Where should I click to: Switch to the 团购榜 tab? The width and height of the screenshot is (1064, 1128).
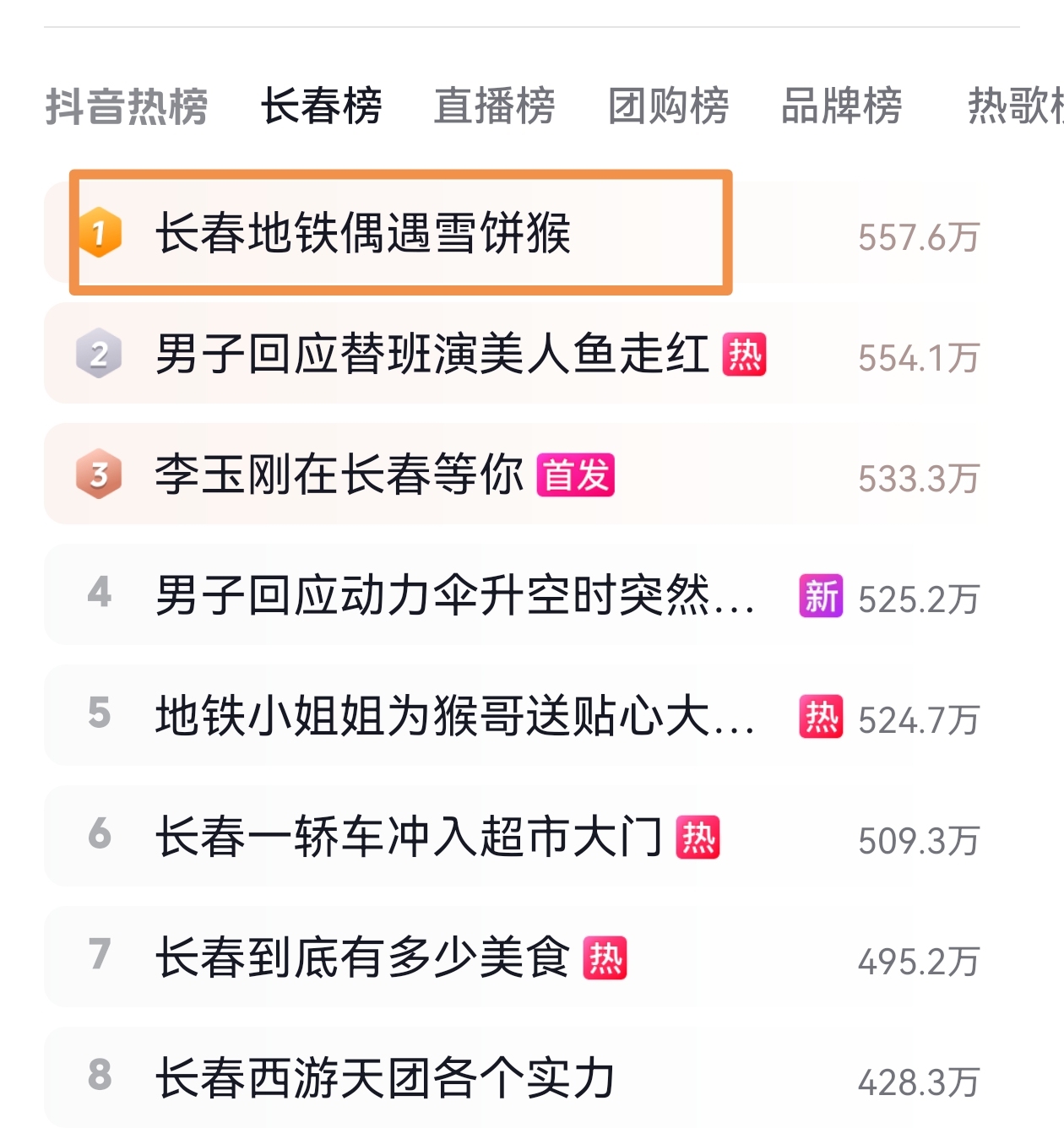click(668, 106)
